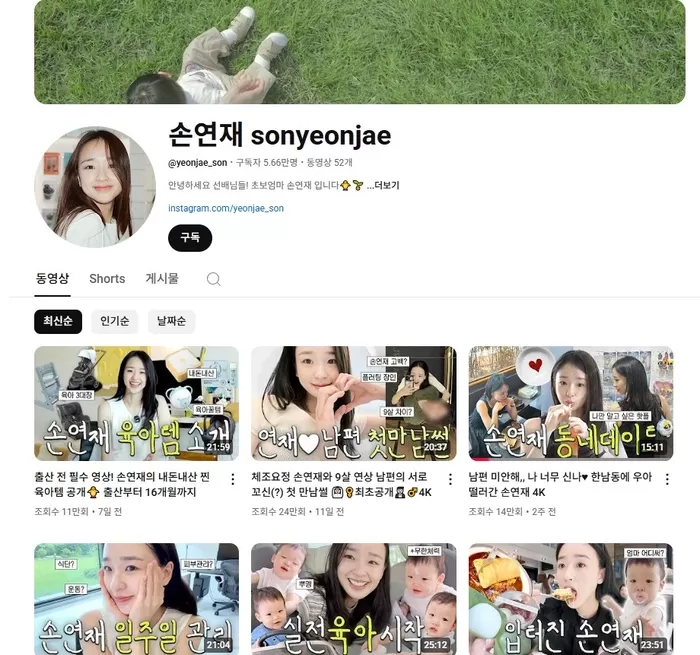
Task: Expand channel description via 더보기
Action: click(x=386, y=185)
